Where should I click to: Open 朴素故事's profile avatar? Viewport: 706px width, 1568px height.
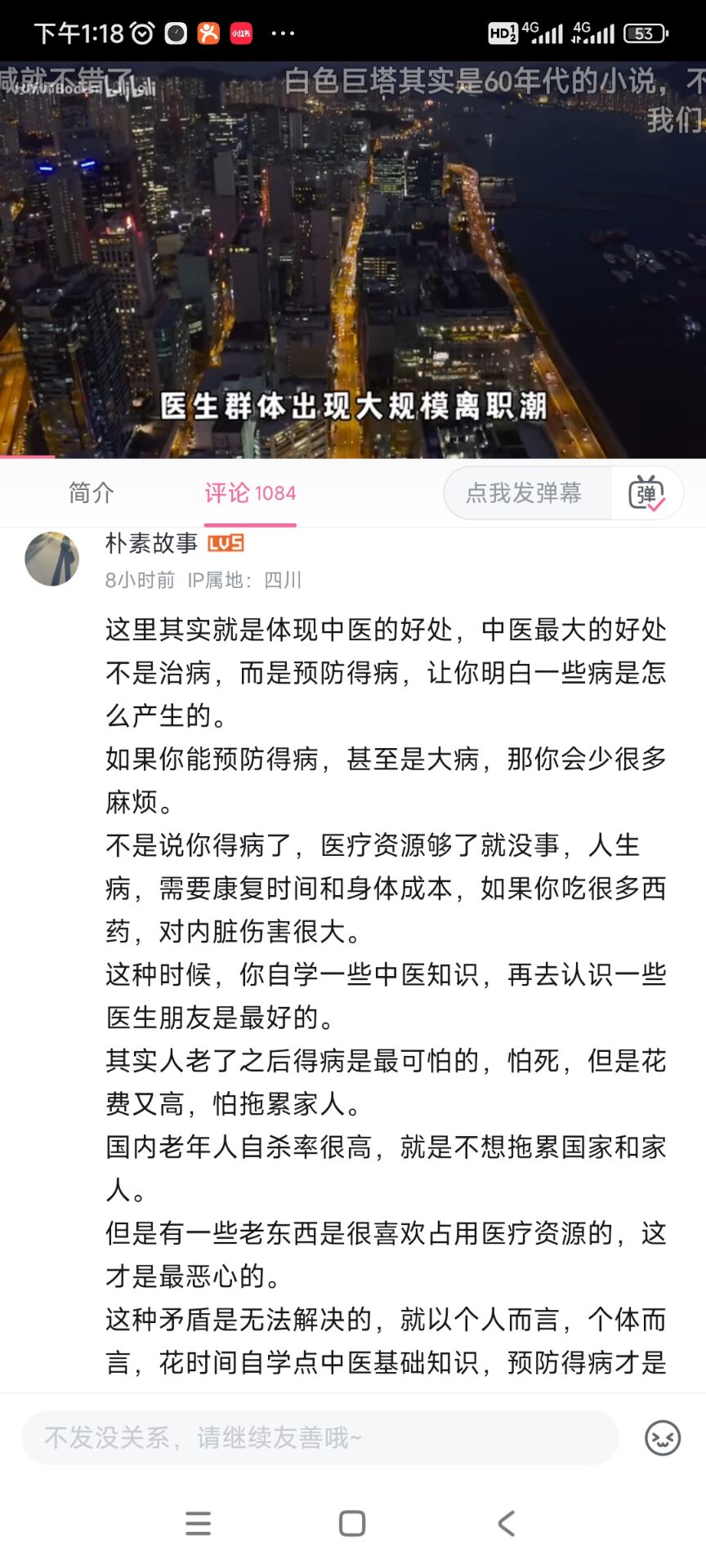tap(52, 559)
